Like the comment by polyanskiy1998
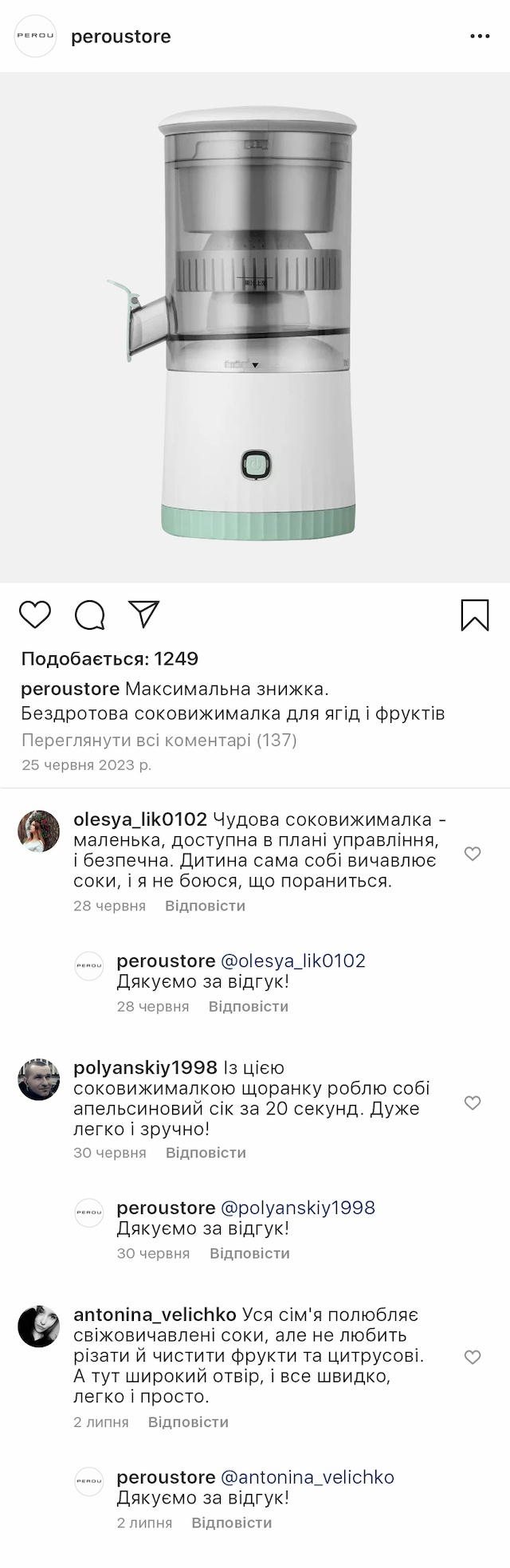 473,1102
